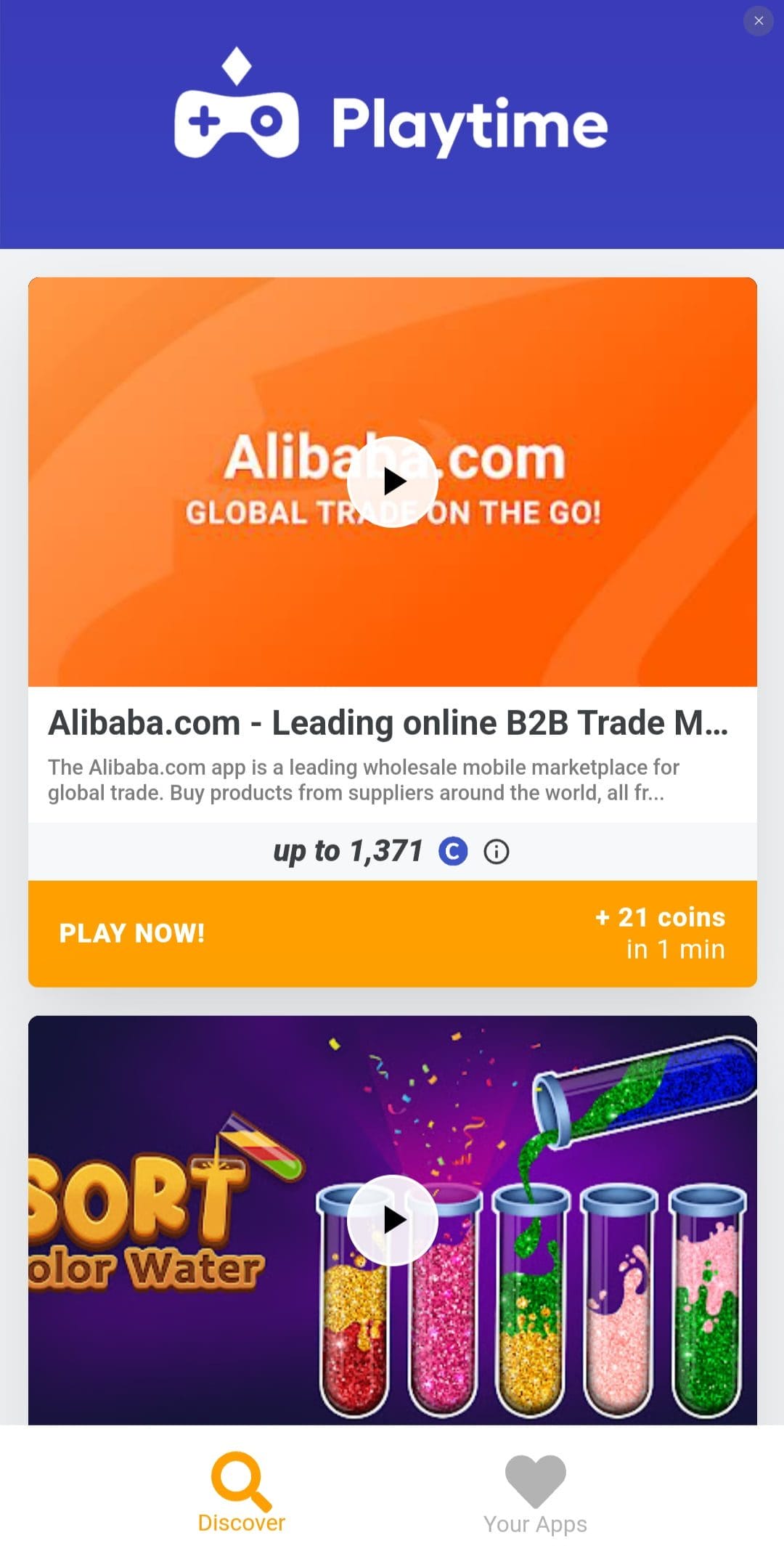
Task: Play the Sort Color Water video
Action: tap(393, 1220)
